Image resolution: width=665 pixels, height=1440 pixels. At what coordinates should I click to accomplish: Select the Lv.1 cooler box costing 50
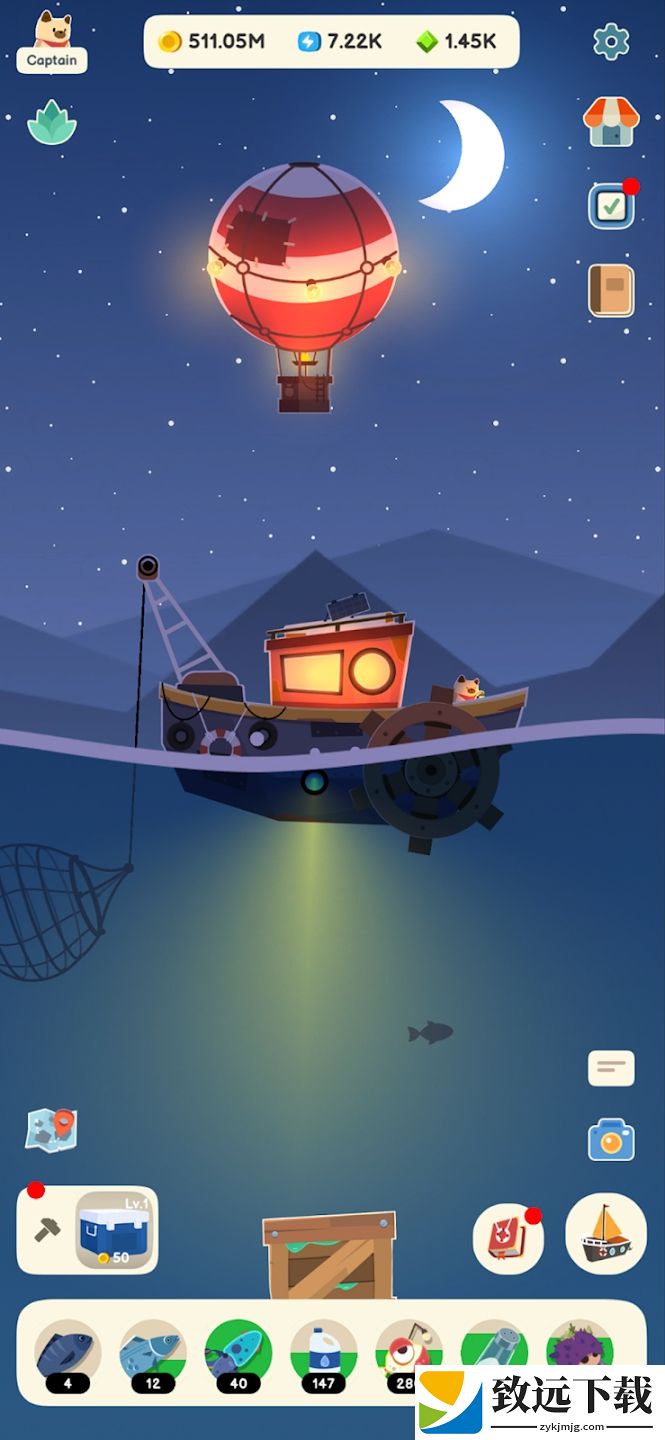(116, 1231)
